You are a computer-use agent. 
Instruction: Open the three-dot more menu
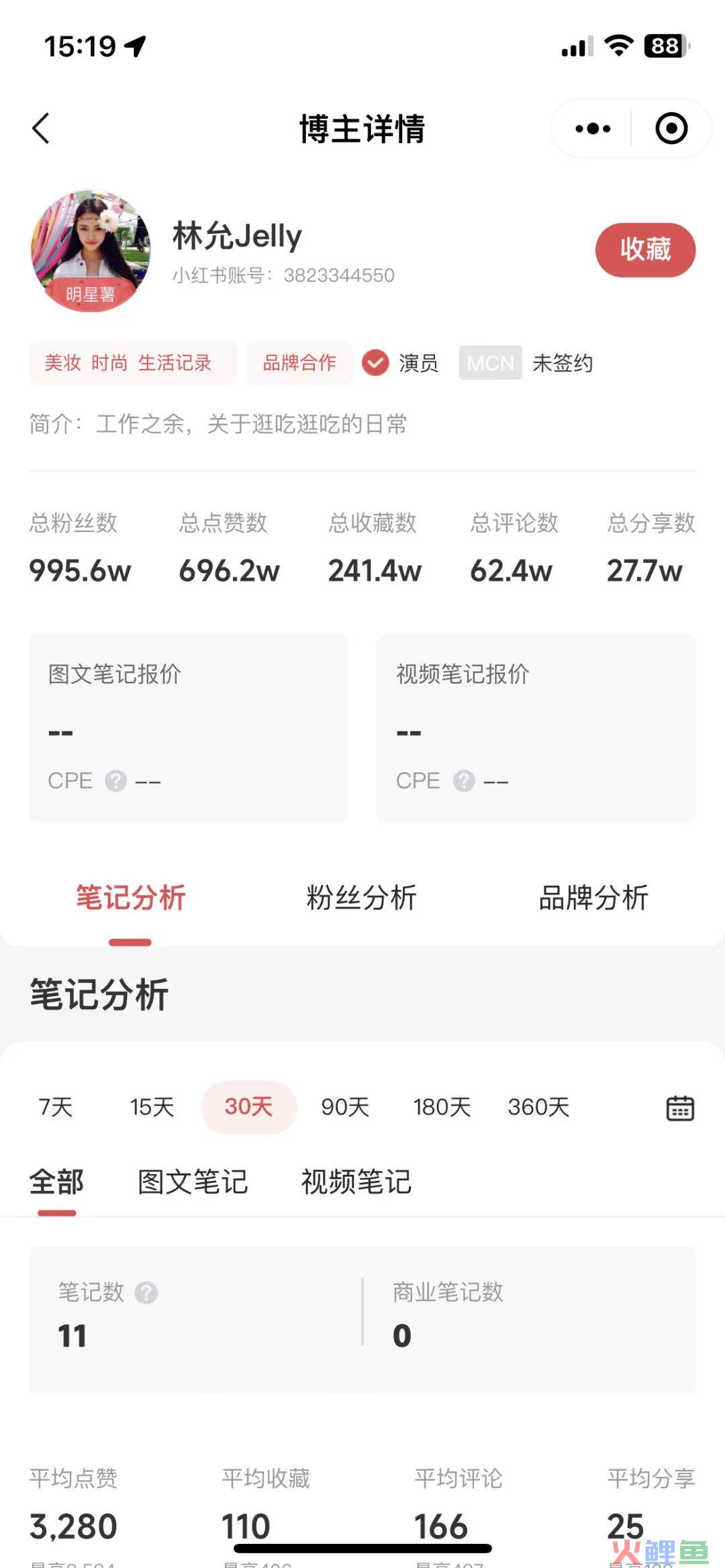click(x=593, y=128)
